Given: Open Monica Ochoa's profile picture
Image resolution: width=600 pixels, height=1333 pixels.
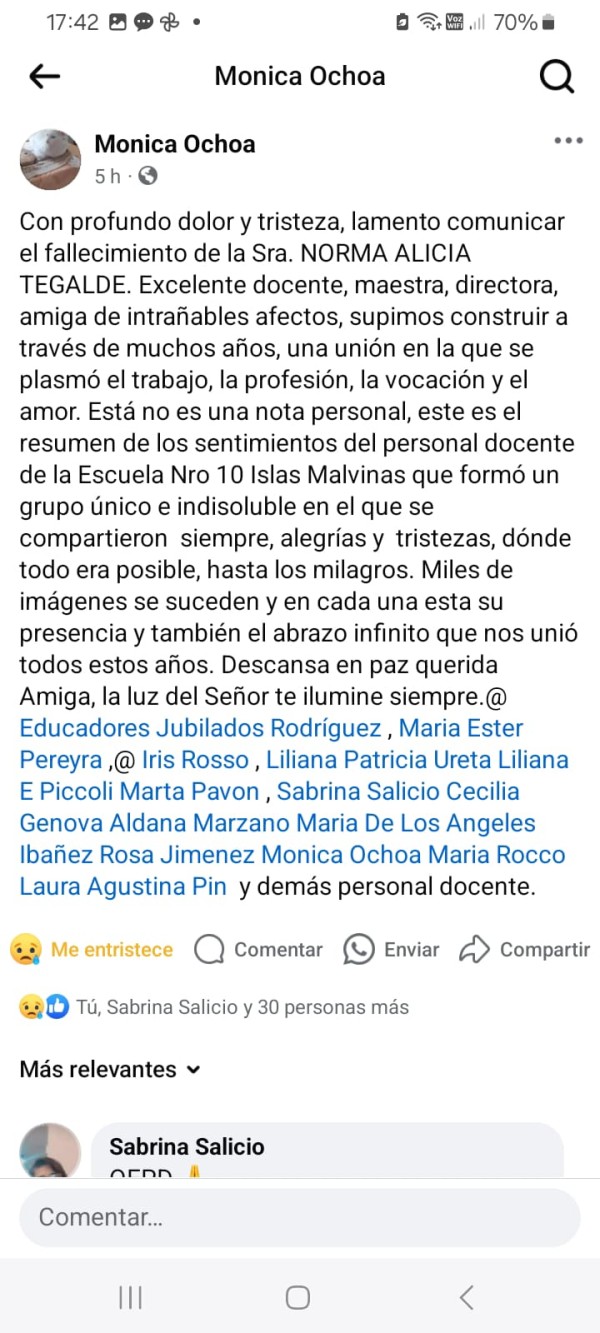Looking at the screenshot, I should [x=50, y=159].
